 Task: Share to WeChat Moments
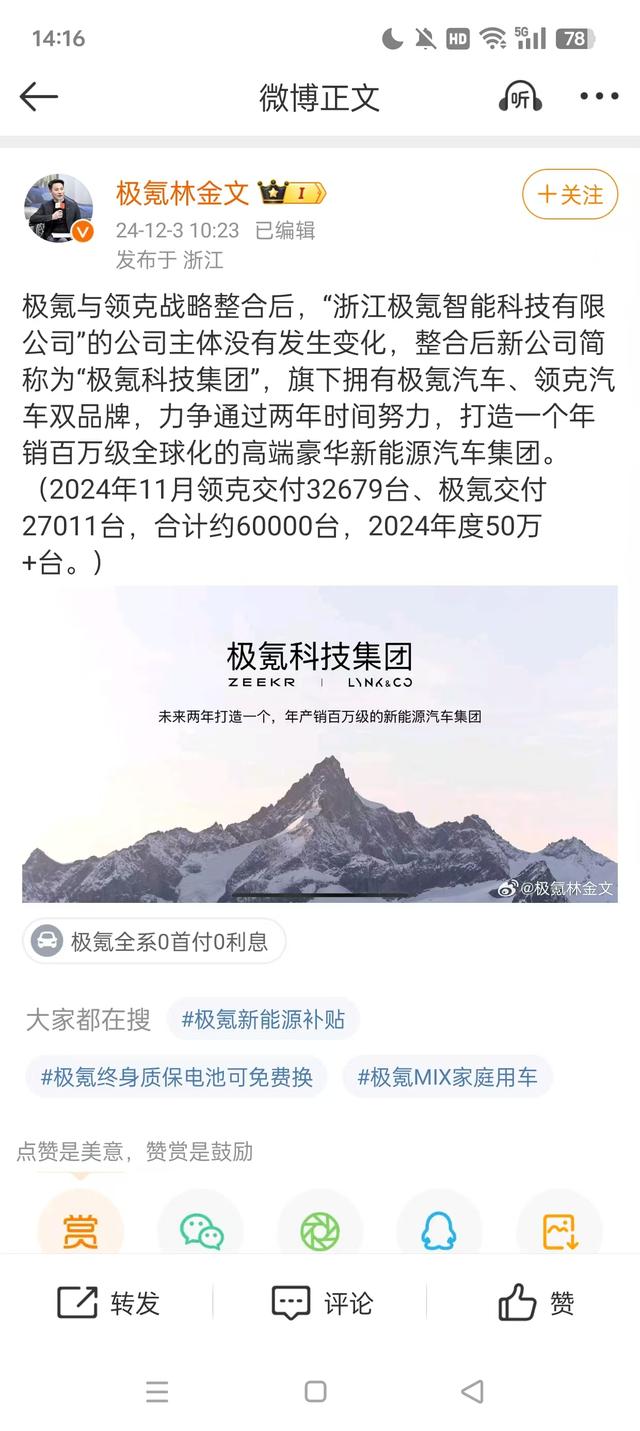click(320, 1230)
